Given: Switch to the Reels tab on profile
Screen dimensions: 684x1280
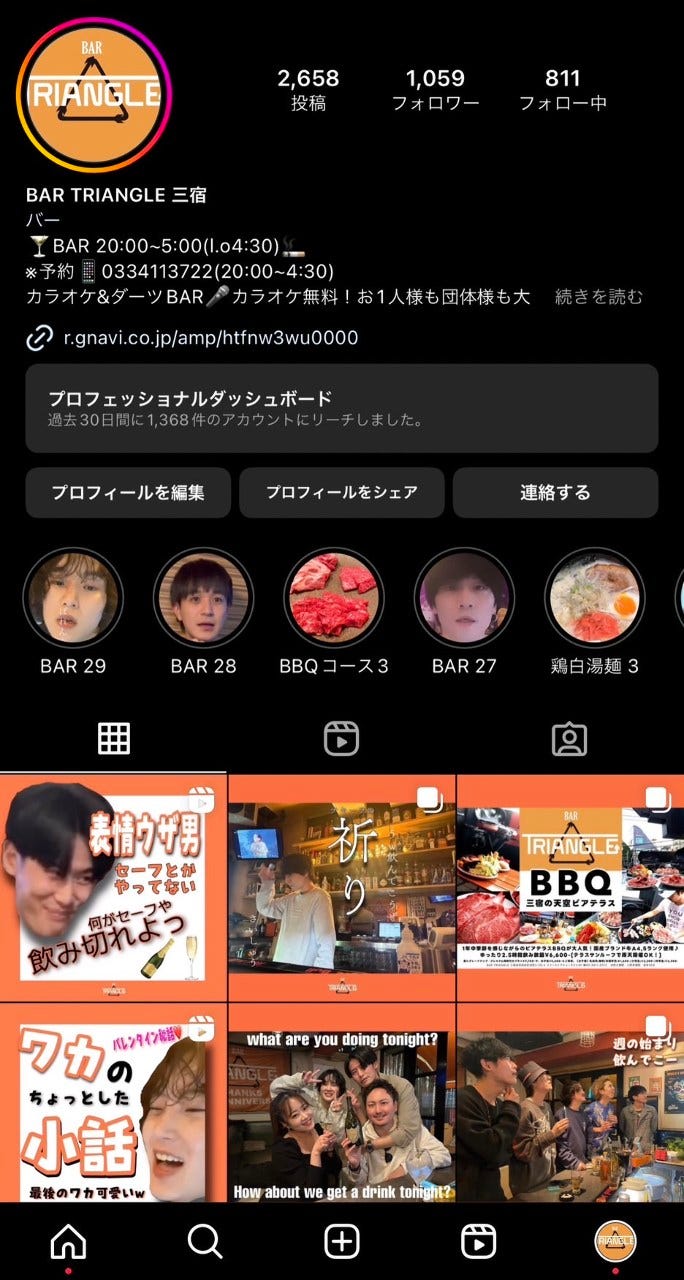Looking at the screenshot, I should (342, 739).
